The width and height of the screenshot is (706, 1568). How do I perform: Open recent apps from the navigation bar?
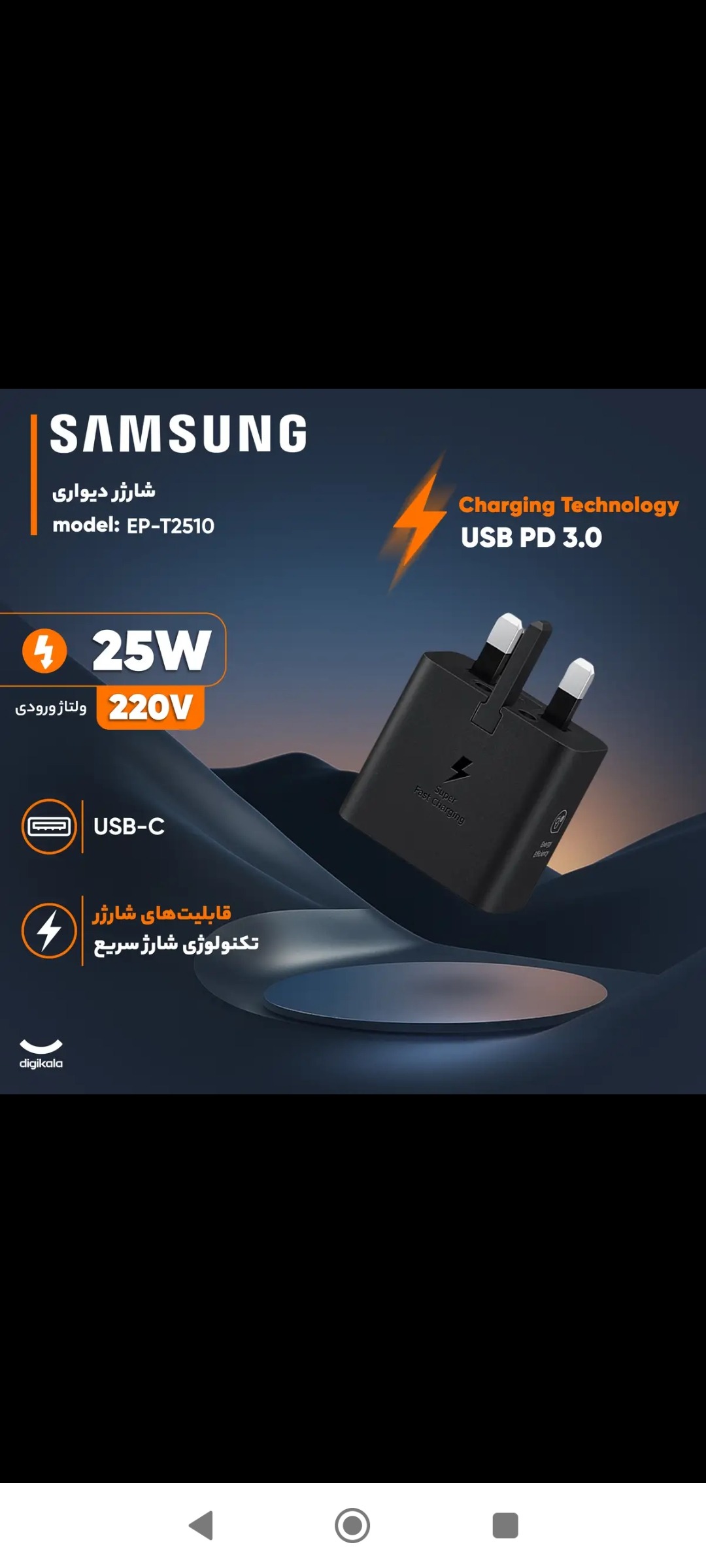coord(505,1526)
